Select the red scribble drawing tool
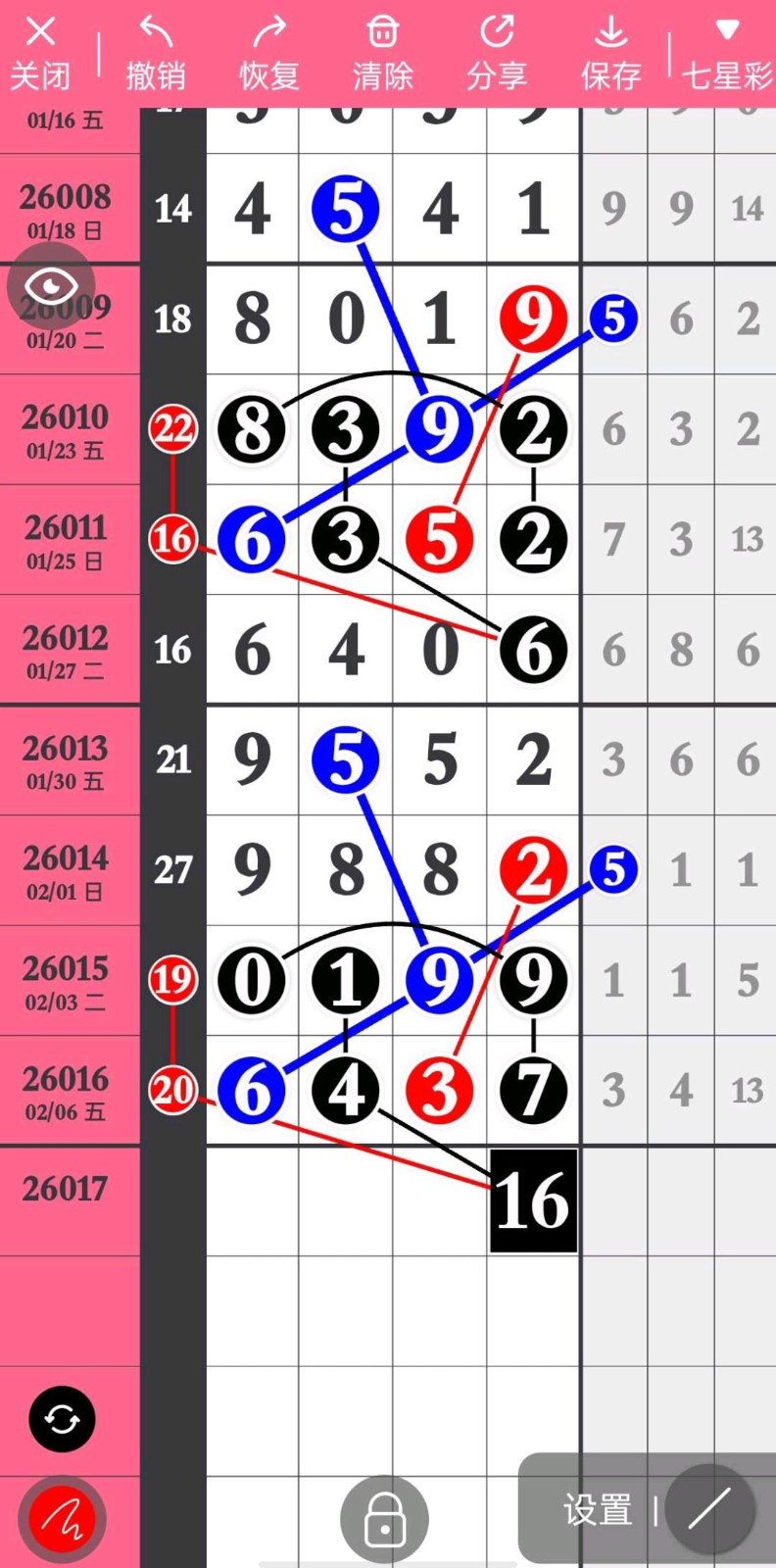The width and height of the screenshot is (776, 1568). pos(62,1519)
